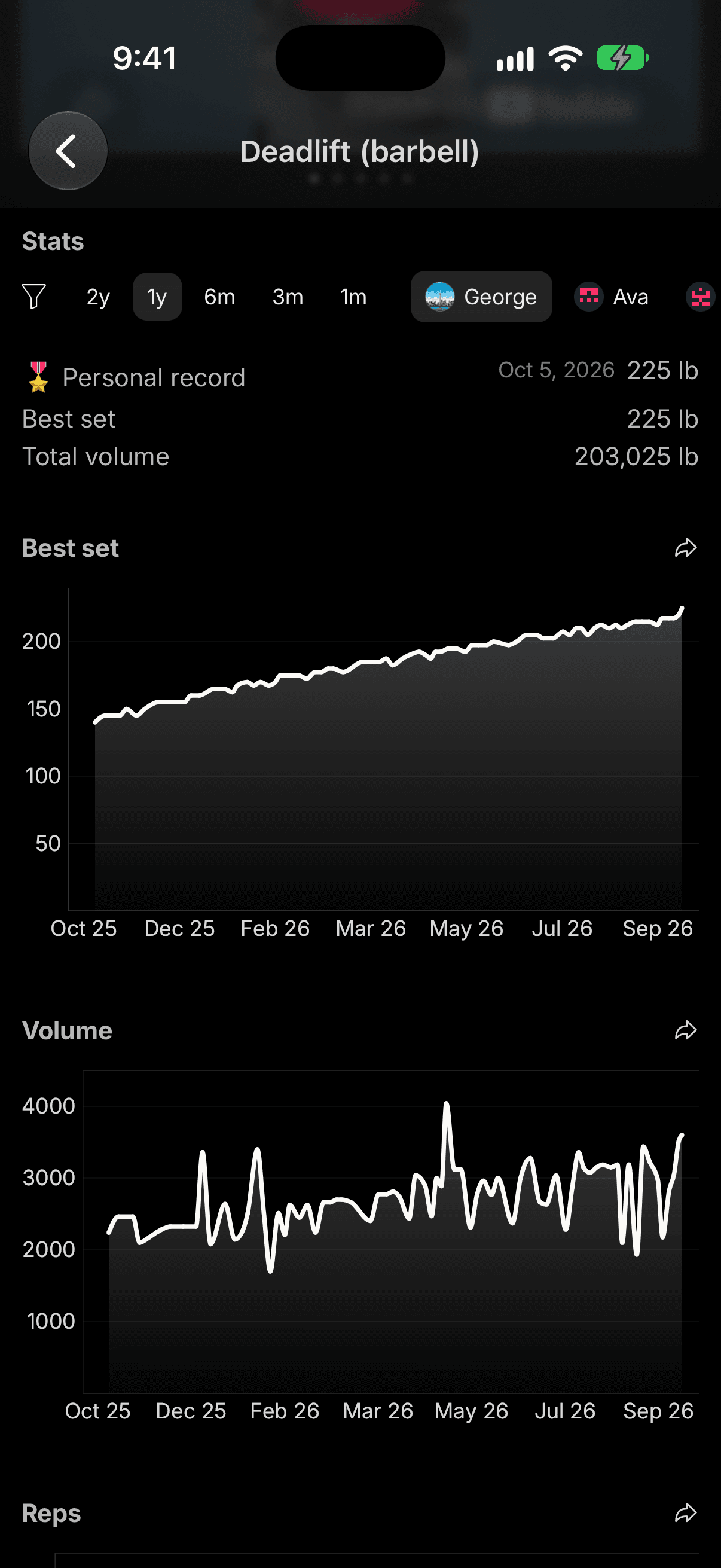This screenshot has width=721, height=1568.
Task: Switch to the 3m time range
Action: 288,297
